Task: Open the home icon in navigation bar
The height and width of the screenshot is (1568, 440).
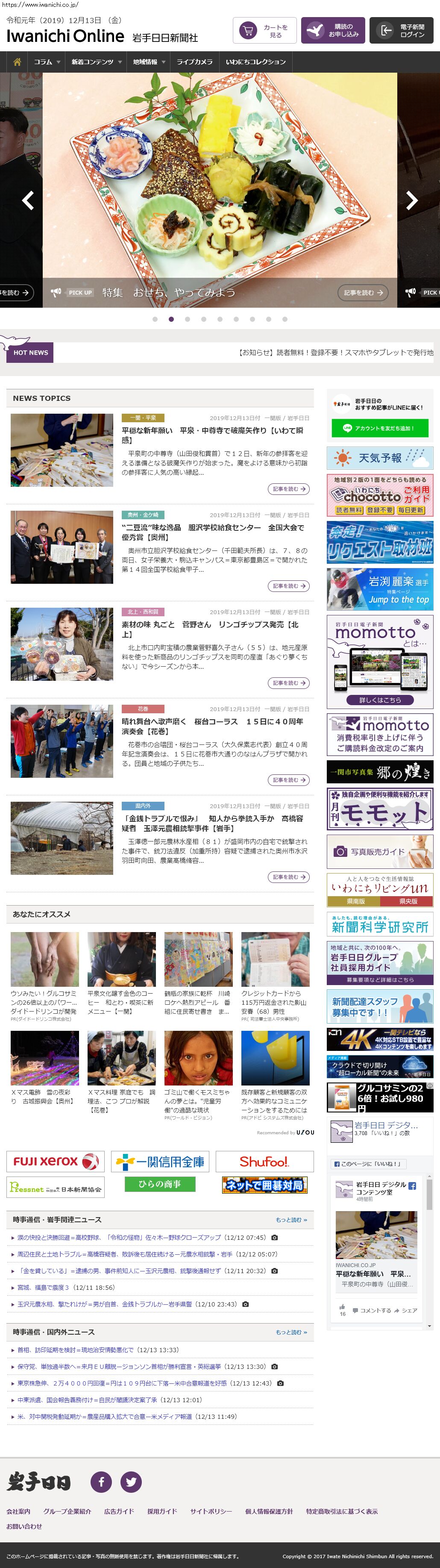Action: point(17,62)
